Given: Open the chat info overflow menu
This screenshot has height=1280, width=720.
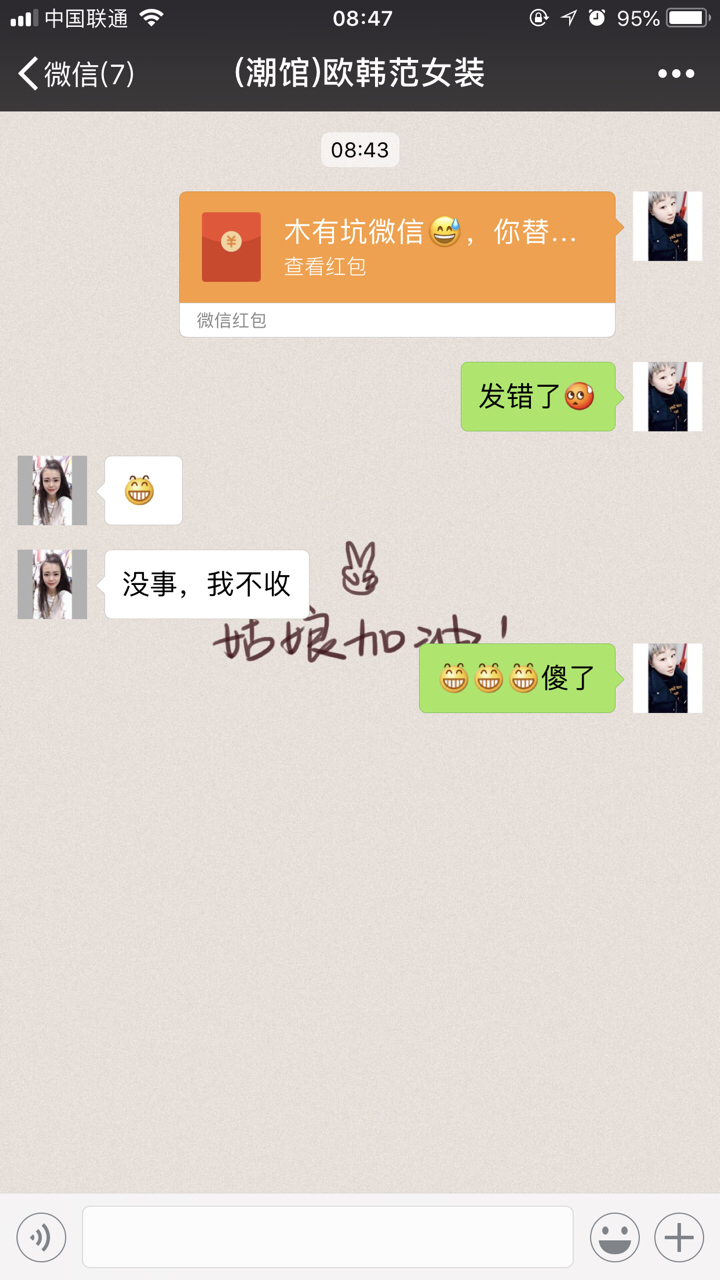Looking at the screenshot, I should (x=675, y=73).
